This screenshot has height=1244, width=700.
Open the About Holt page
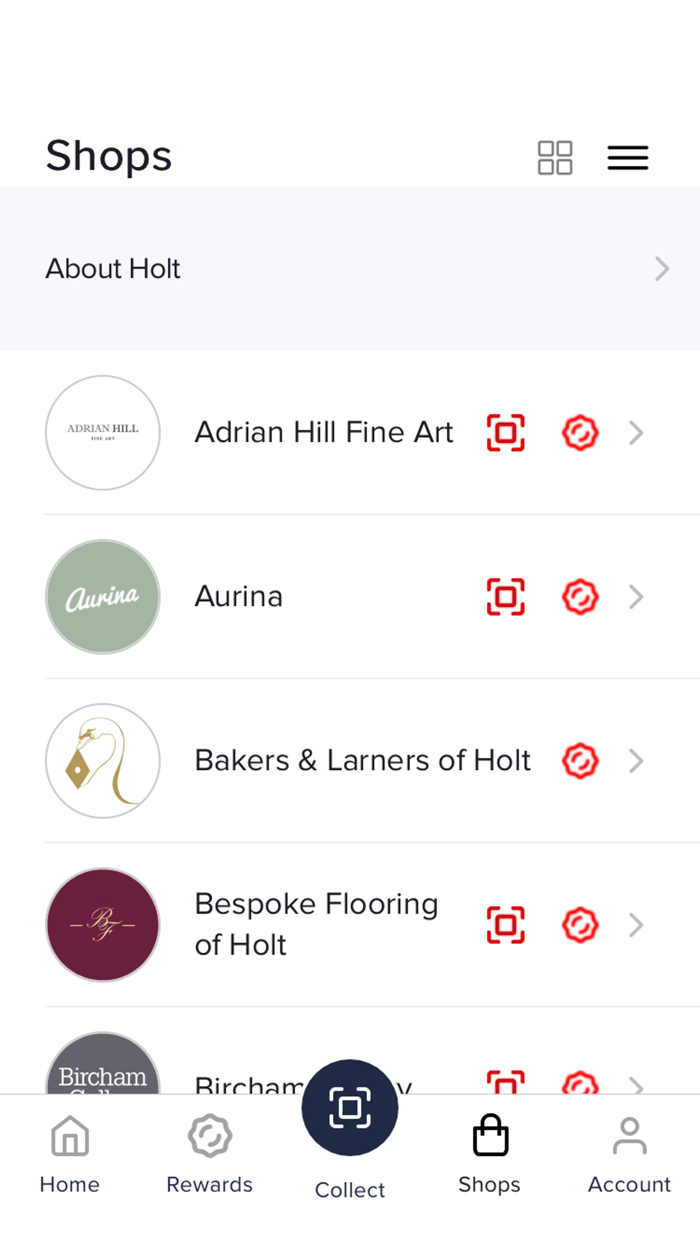tap(350, 269)
